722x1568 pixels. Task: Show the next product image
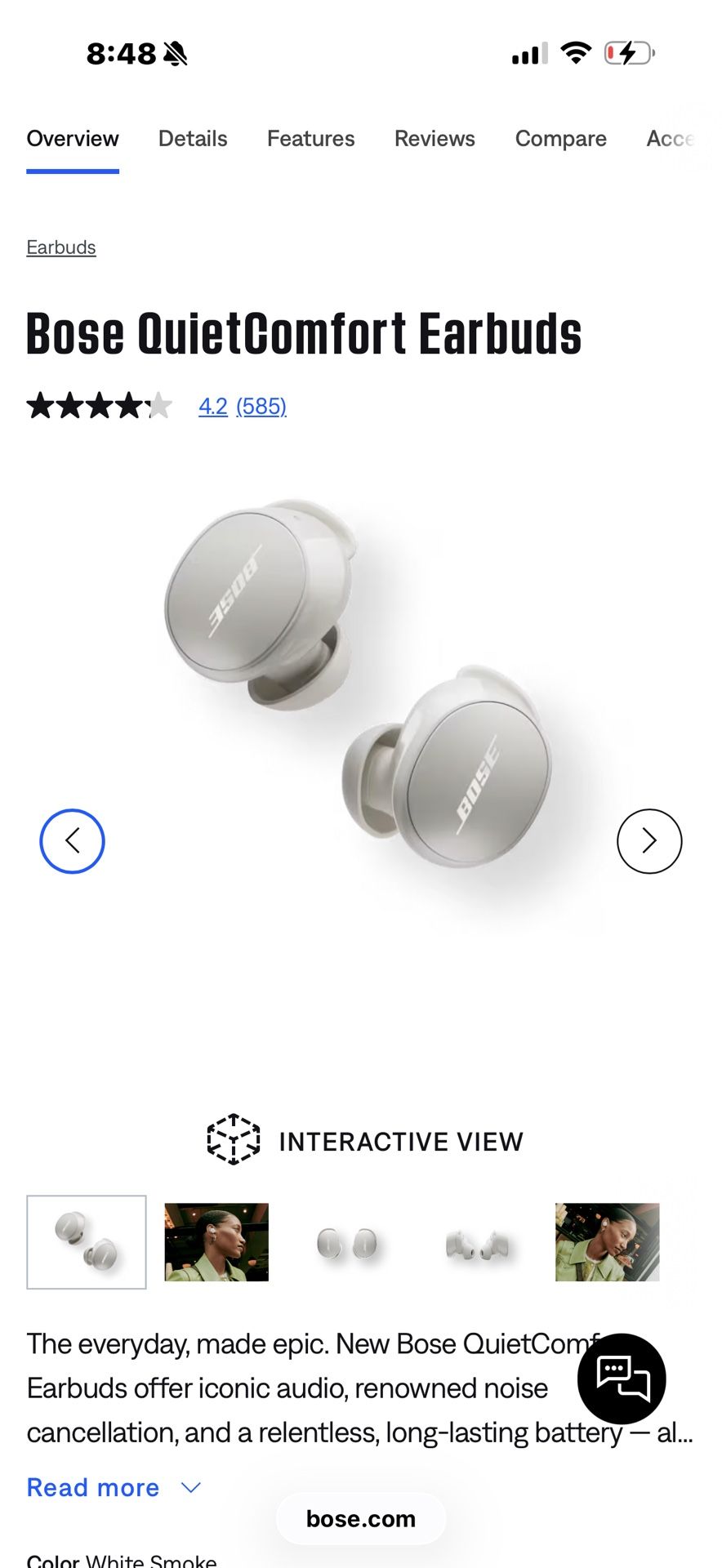click(x=649, y=841)
